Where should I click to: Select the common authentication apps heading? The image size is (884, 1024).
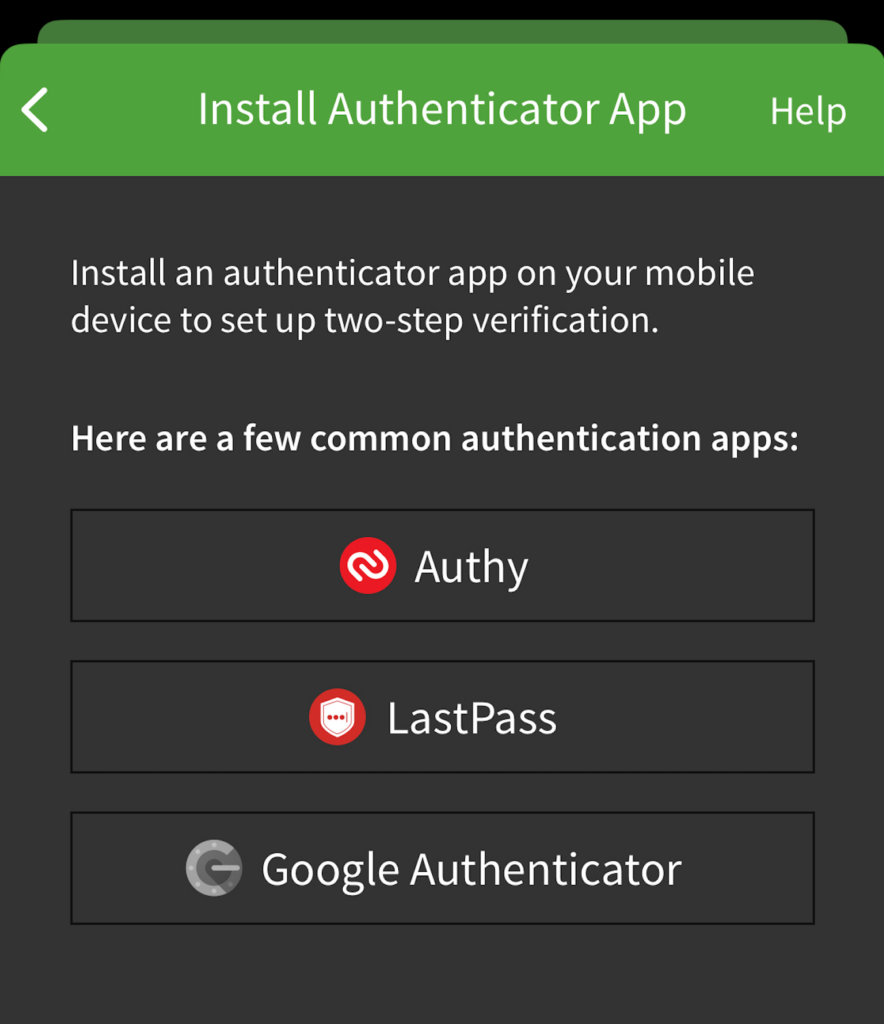[434, 438]
